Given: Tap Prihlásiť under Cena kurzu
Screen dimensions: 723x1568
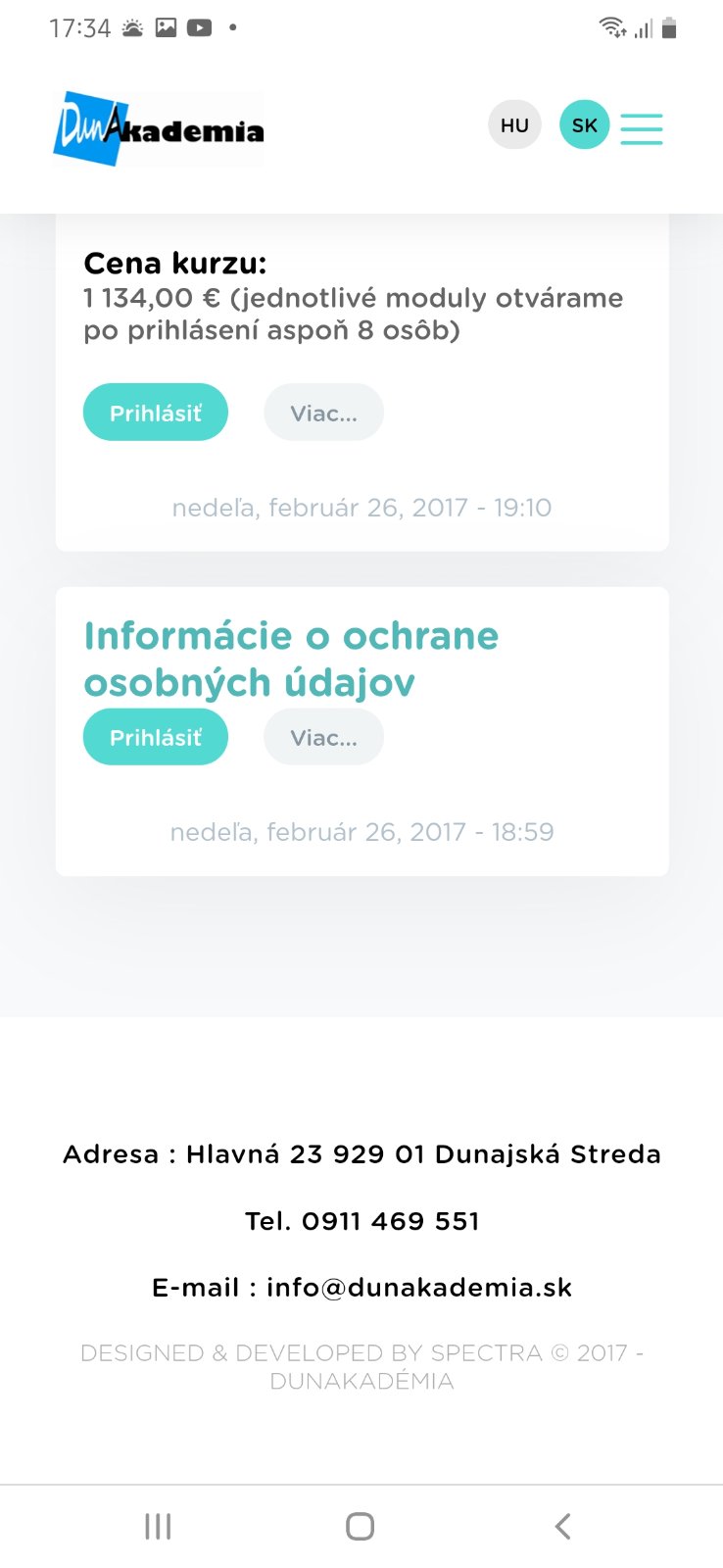Looking at the screenshot, I should coord(156,413).
